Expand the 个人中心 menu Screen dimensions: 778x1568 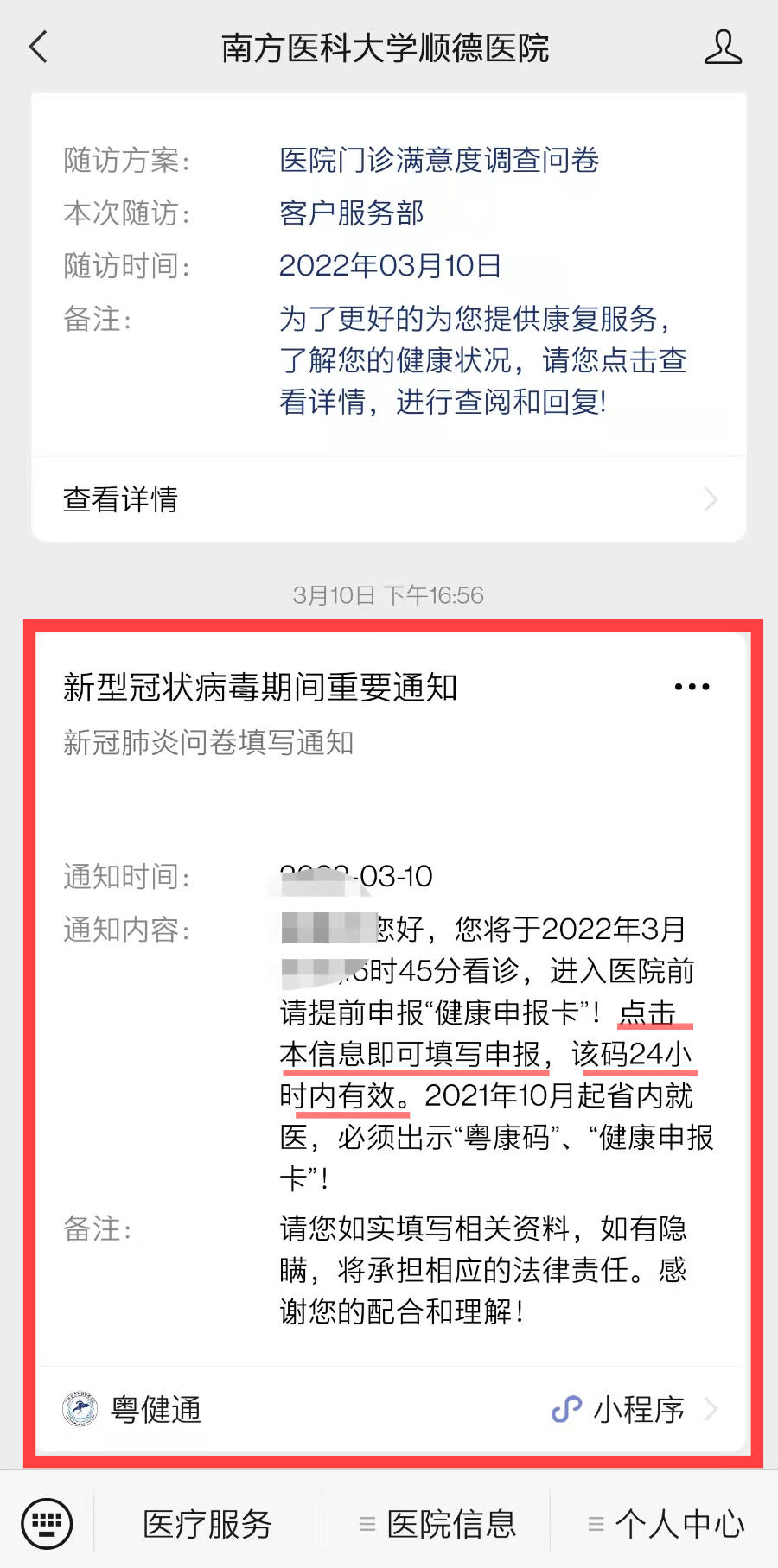(666, 1524)
